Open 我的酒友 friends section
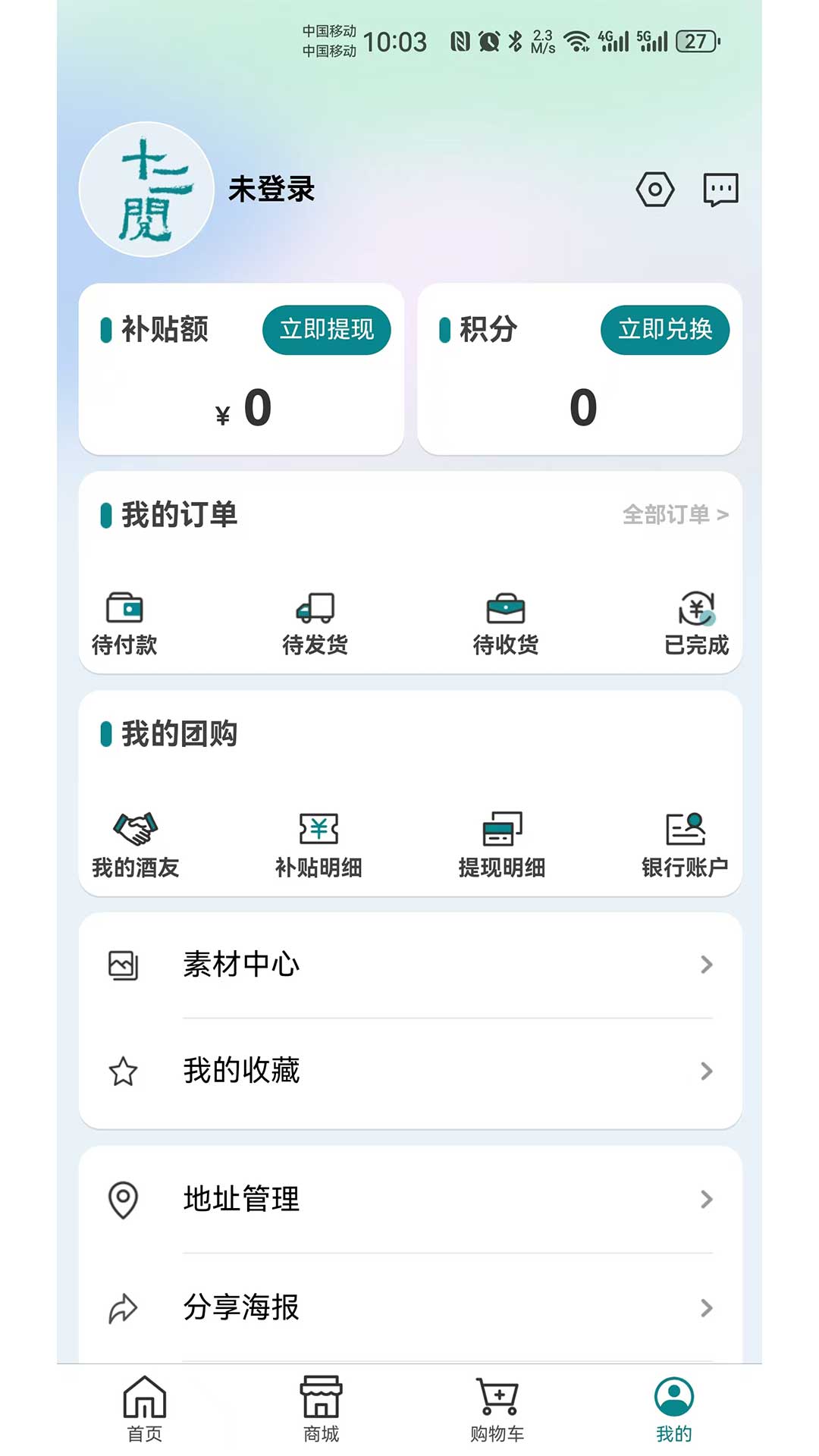The image size is (819, 1456). click(x=136, y=844)
